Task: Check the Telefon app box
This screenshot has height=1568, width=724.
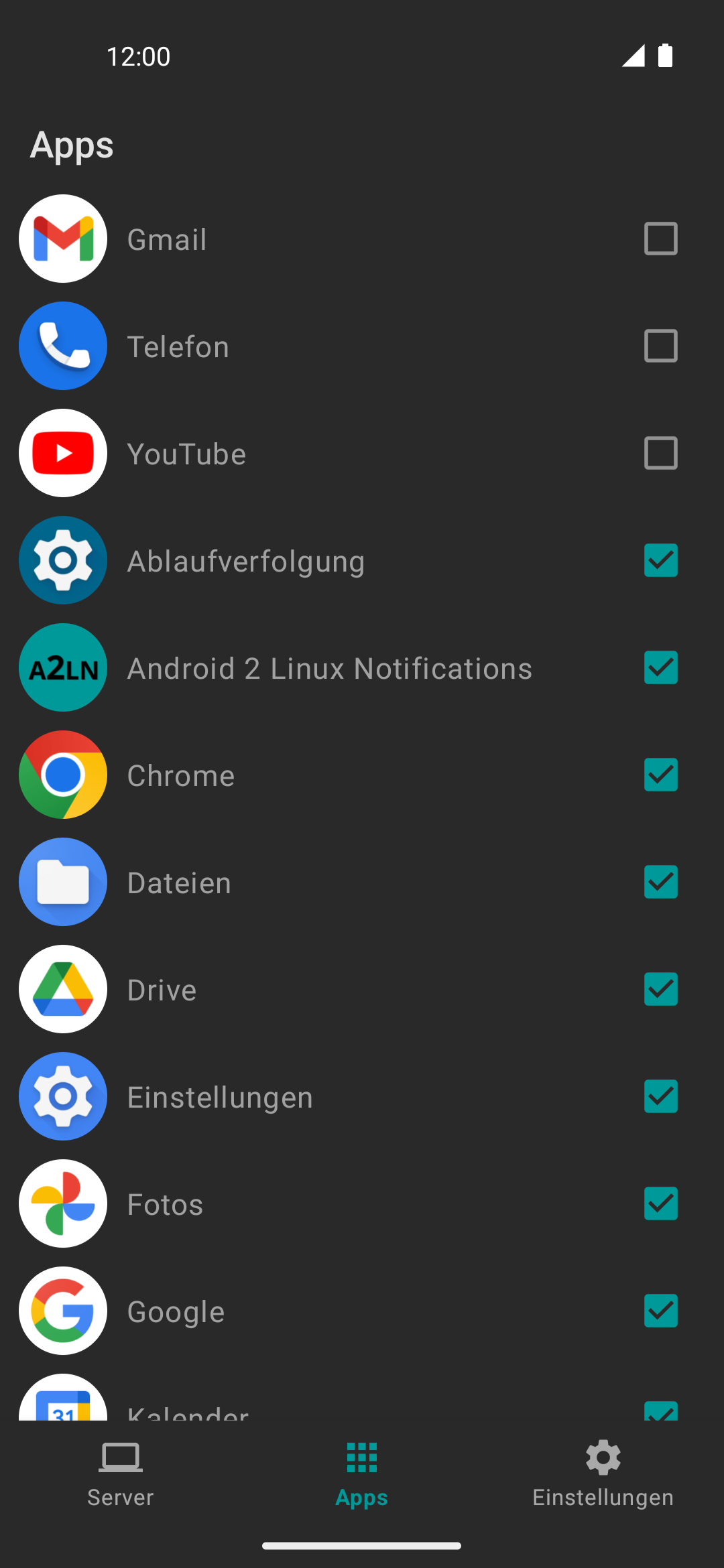Action: click(660, 346)
